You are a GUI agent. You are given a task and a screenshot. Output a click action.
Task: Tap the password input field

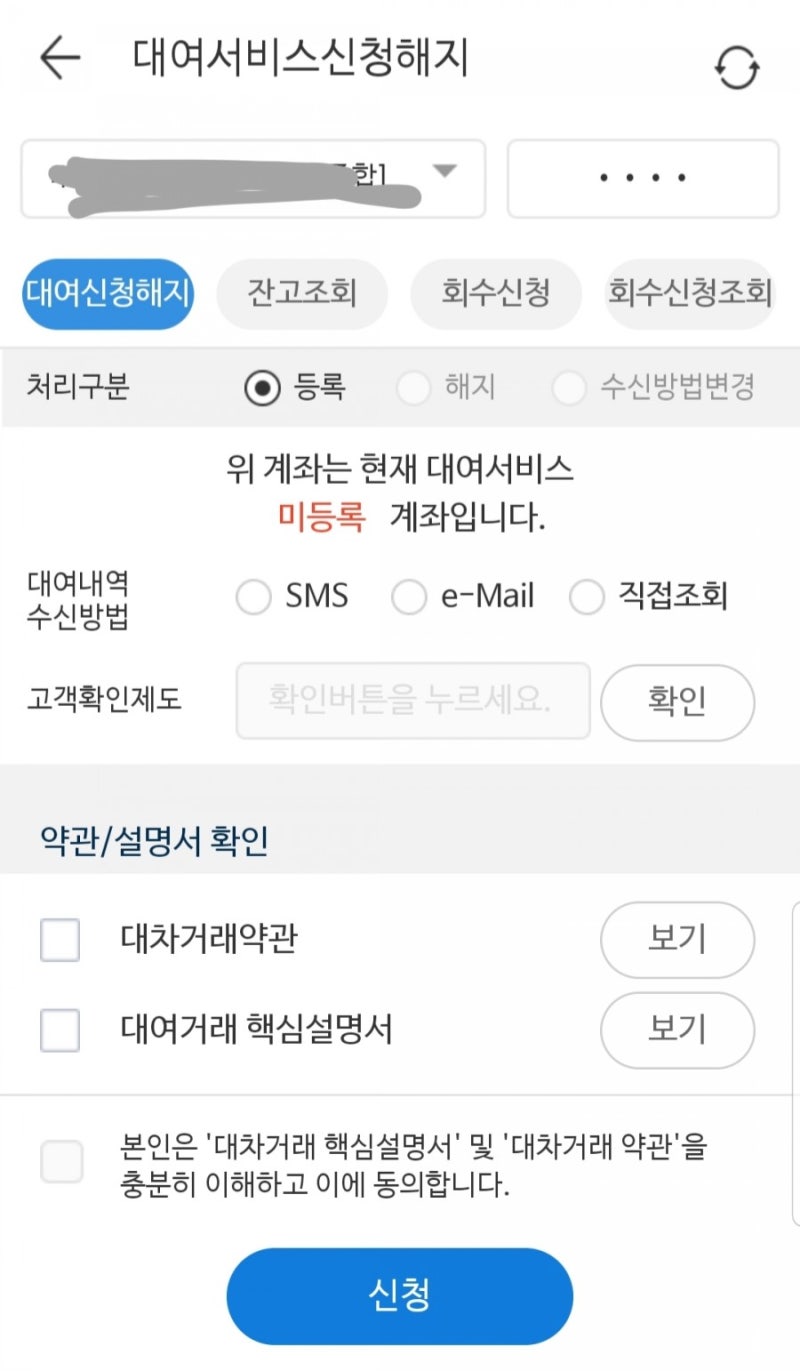643,179
